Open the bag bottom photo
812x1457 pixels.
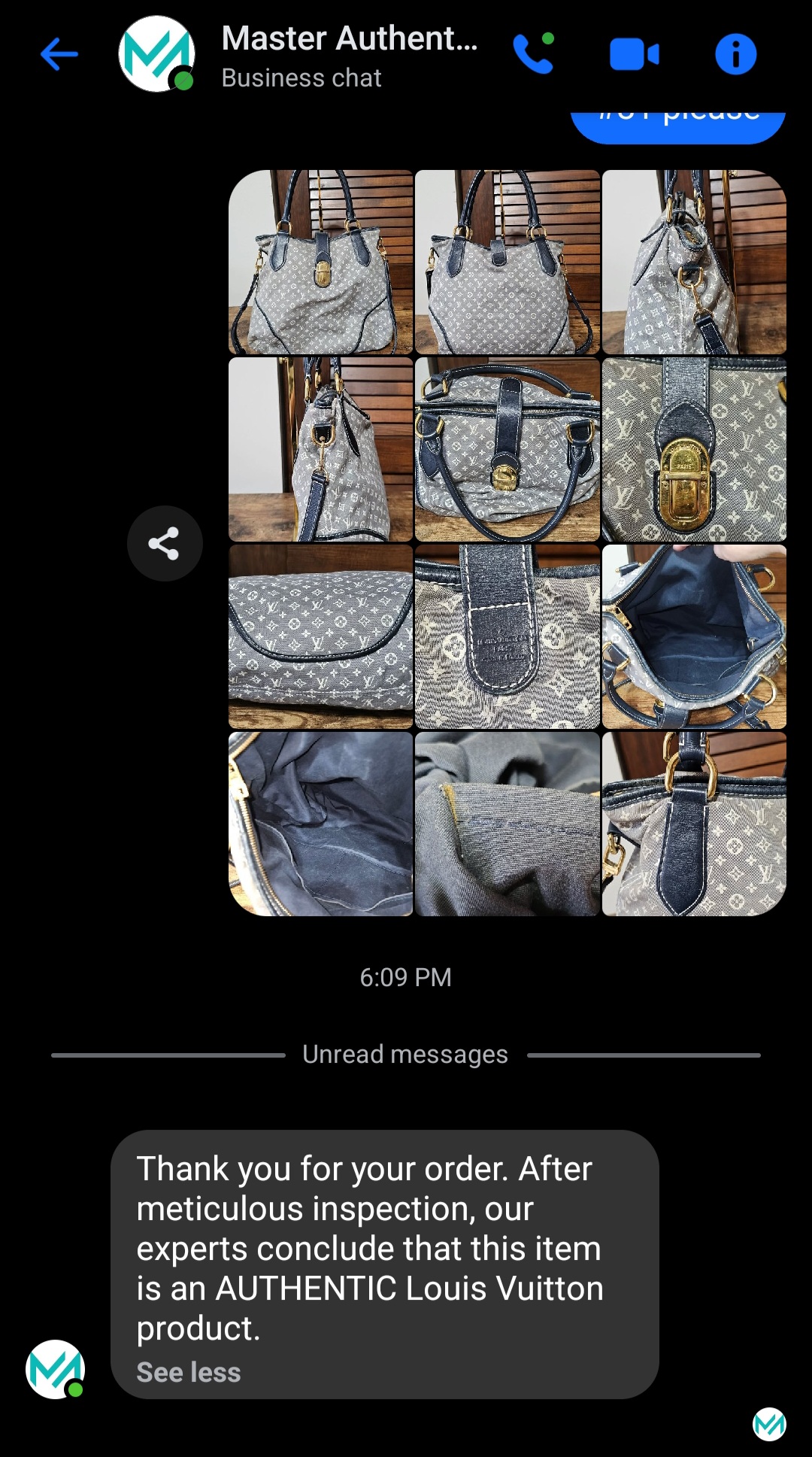pos(321,636)
